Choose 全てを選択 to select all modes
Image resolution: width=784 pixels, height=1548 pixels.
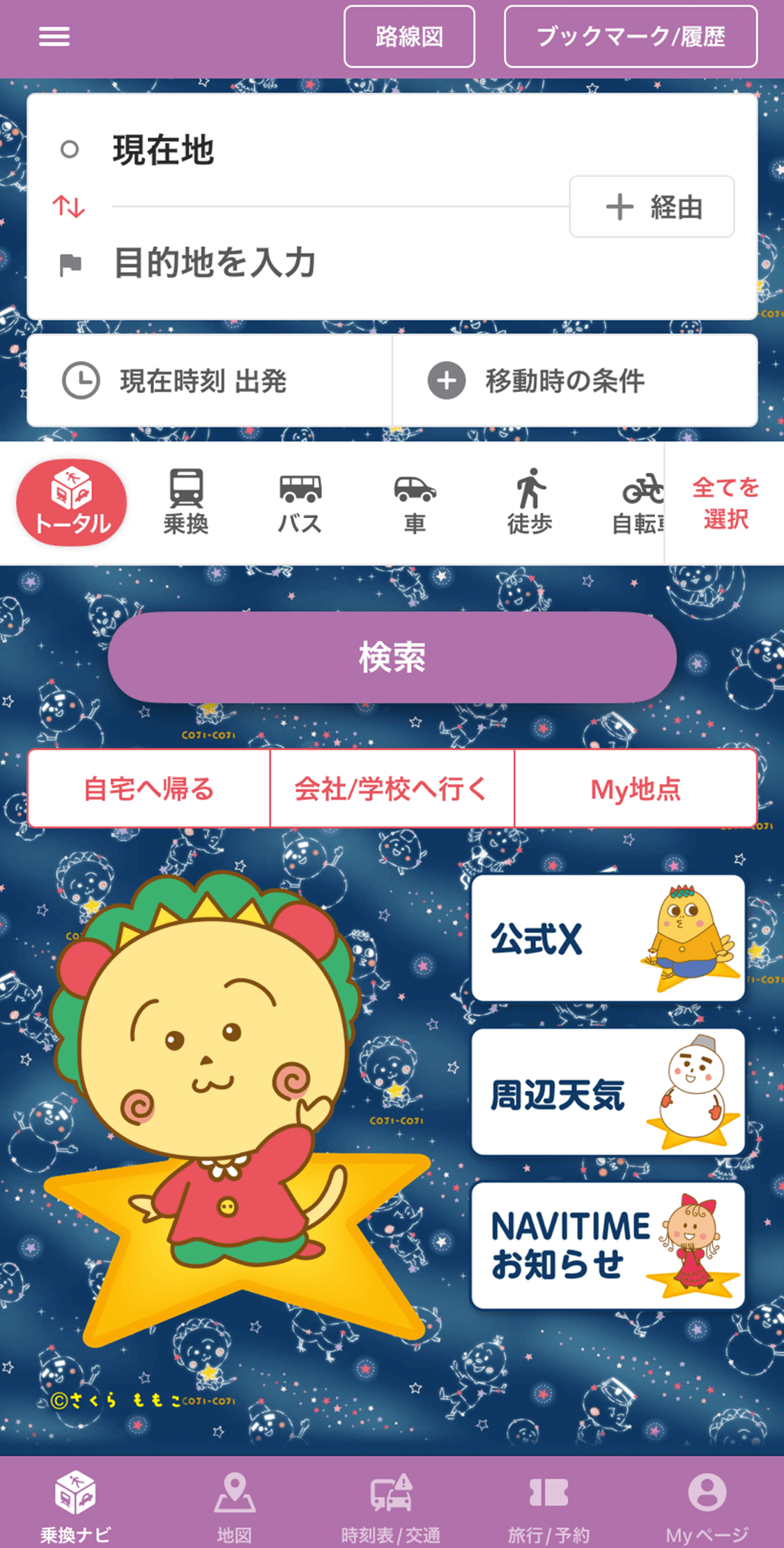(725, 502)
